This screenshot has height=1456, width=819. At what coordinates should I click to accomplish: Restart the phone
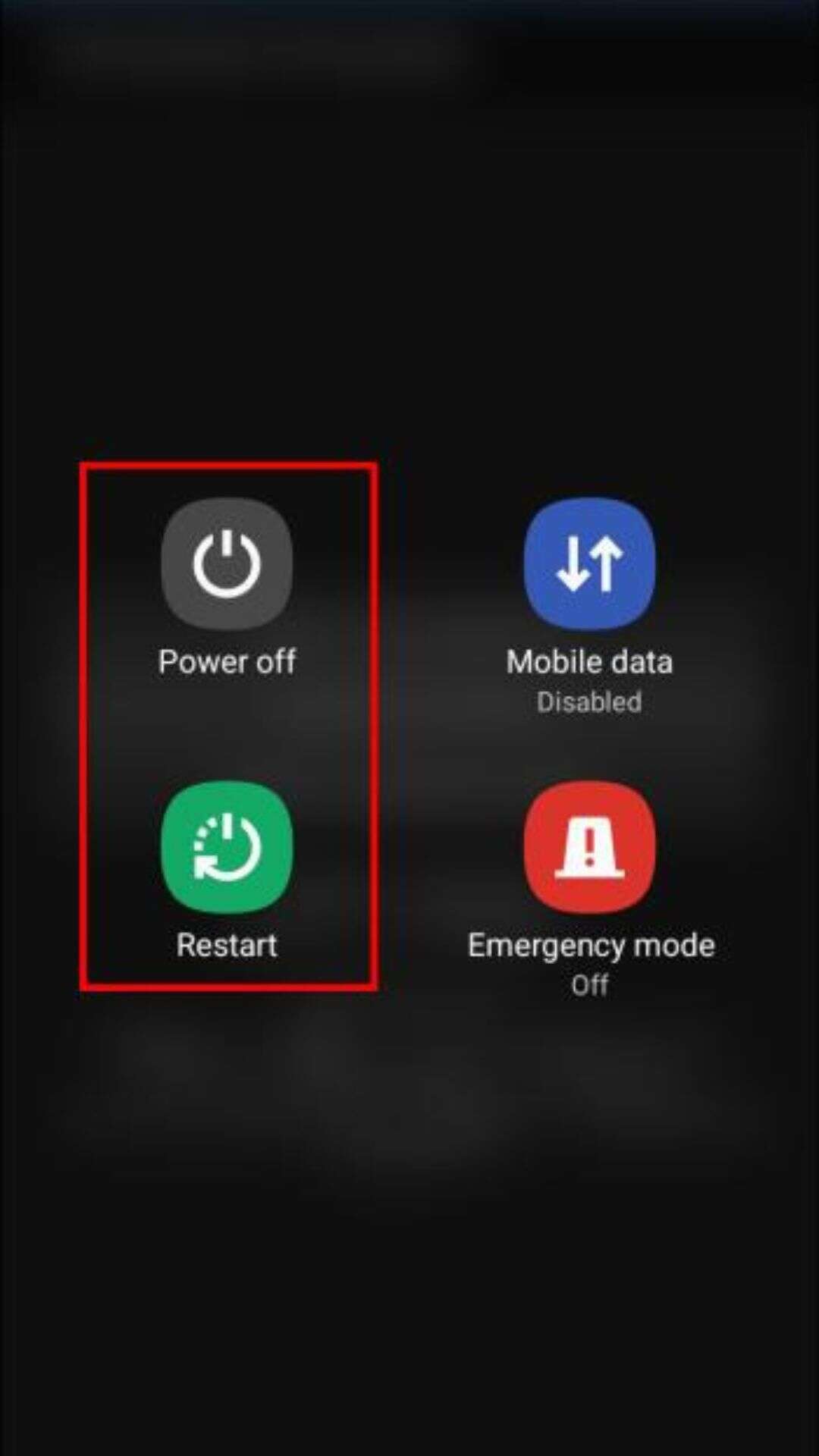point(227,847)
